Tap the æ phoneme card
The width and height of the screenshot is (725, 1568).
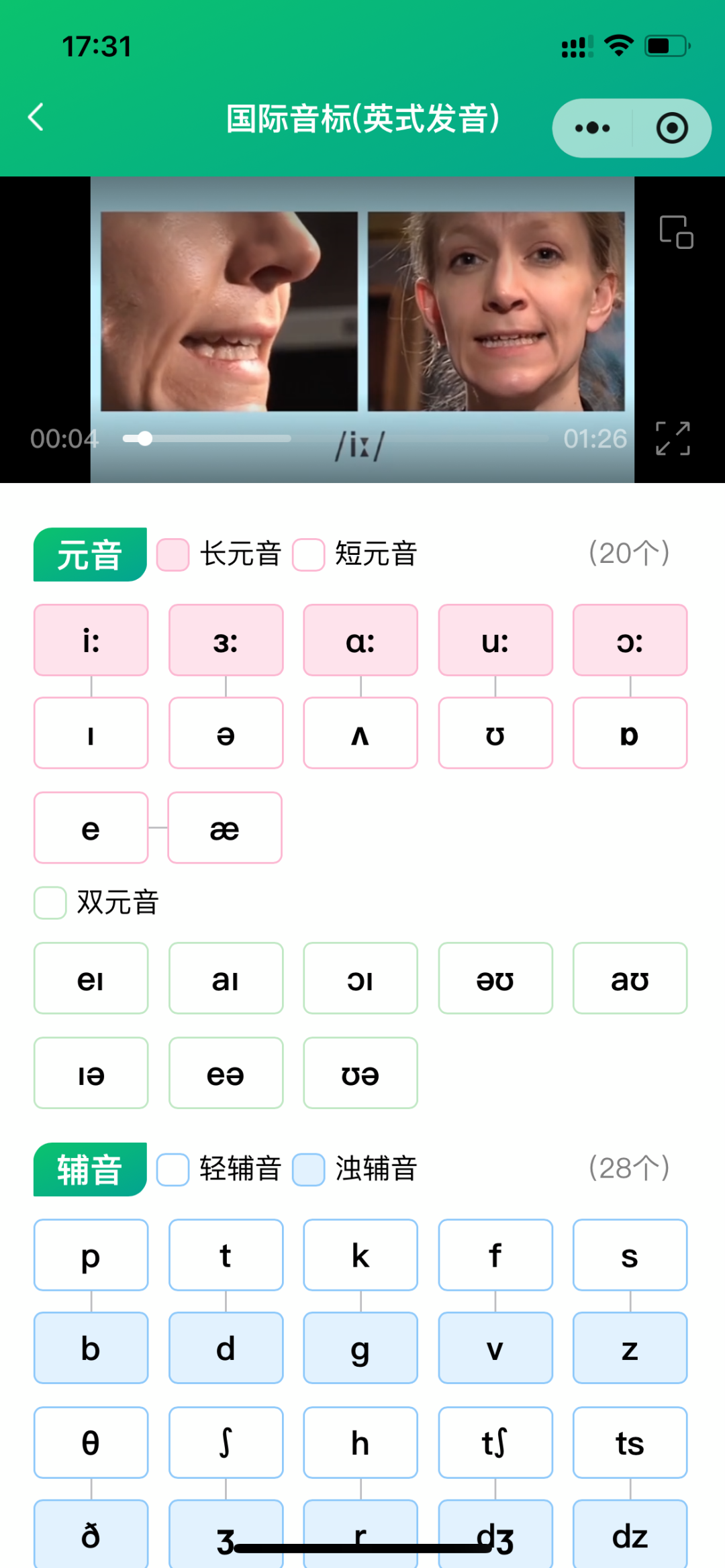click(x=225, y=827)
